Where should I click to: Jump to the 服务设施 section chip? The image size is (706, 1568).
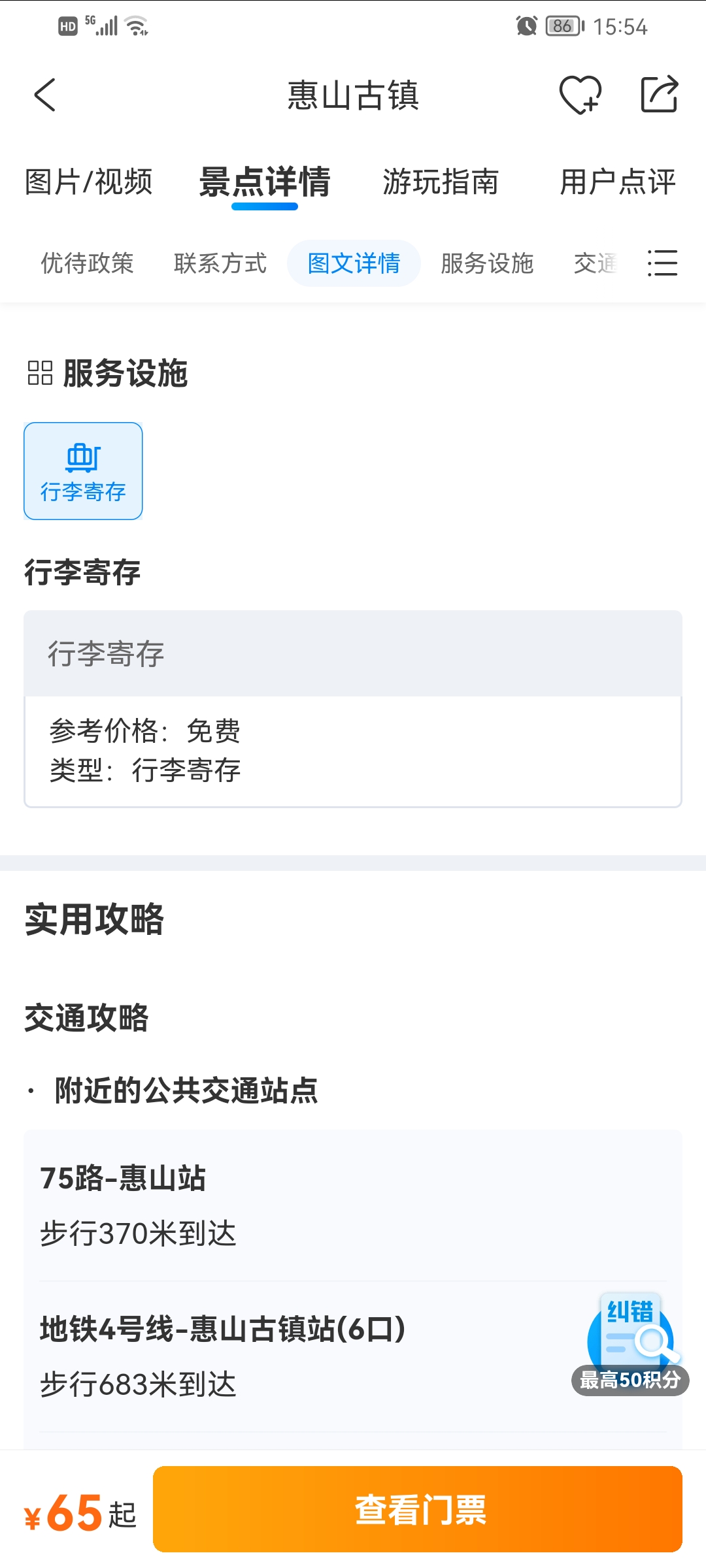(487, 263)
